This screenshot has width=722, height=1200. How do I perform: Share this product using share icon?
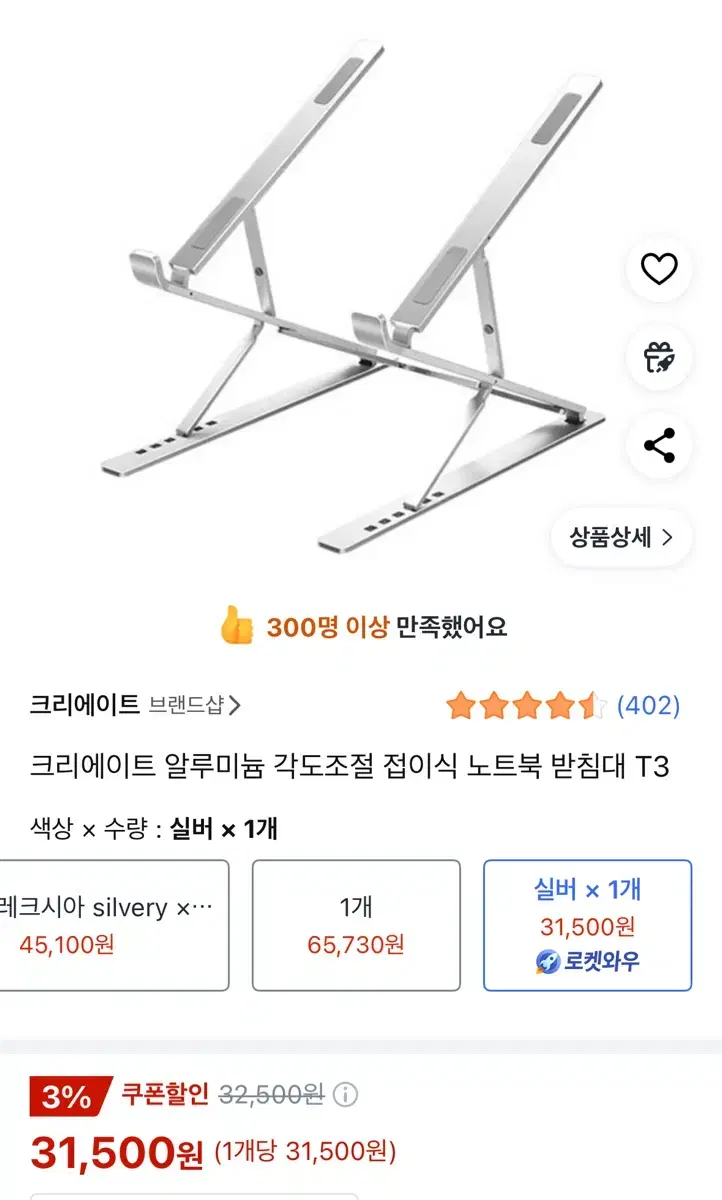657,448
